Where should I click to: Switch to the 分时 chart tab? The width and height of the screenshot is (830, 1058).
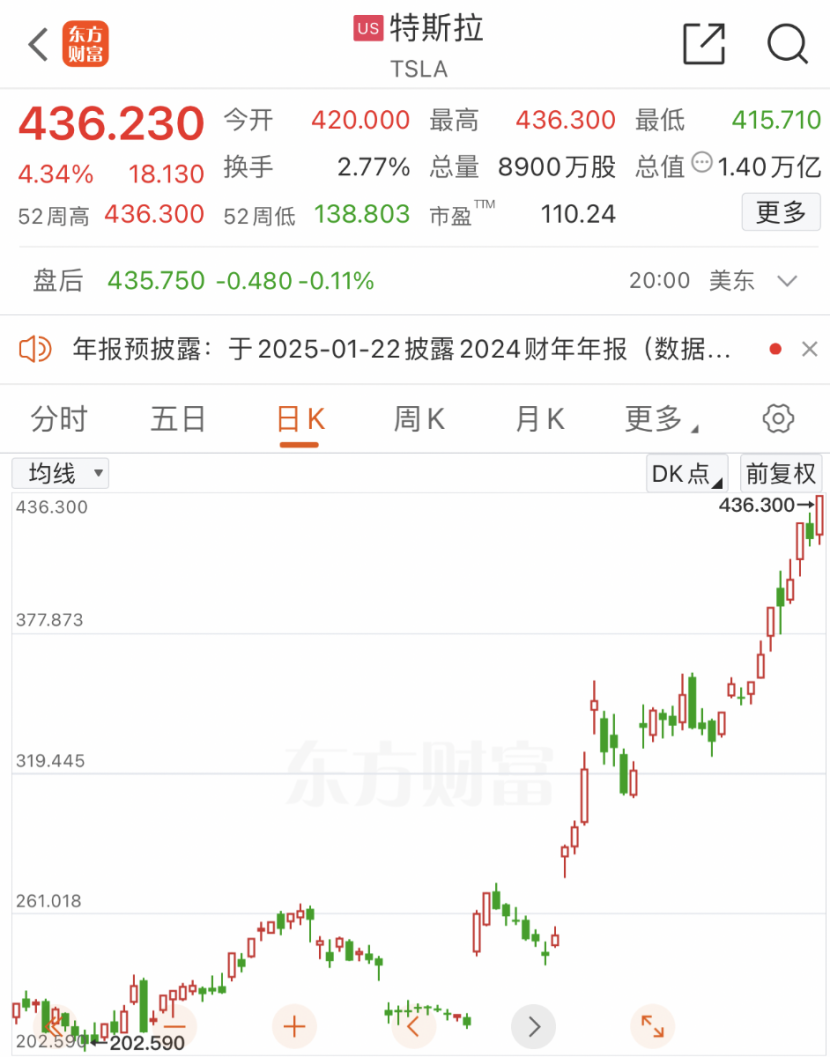(59, 419)
